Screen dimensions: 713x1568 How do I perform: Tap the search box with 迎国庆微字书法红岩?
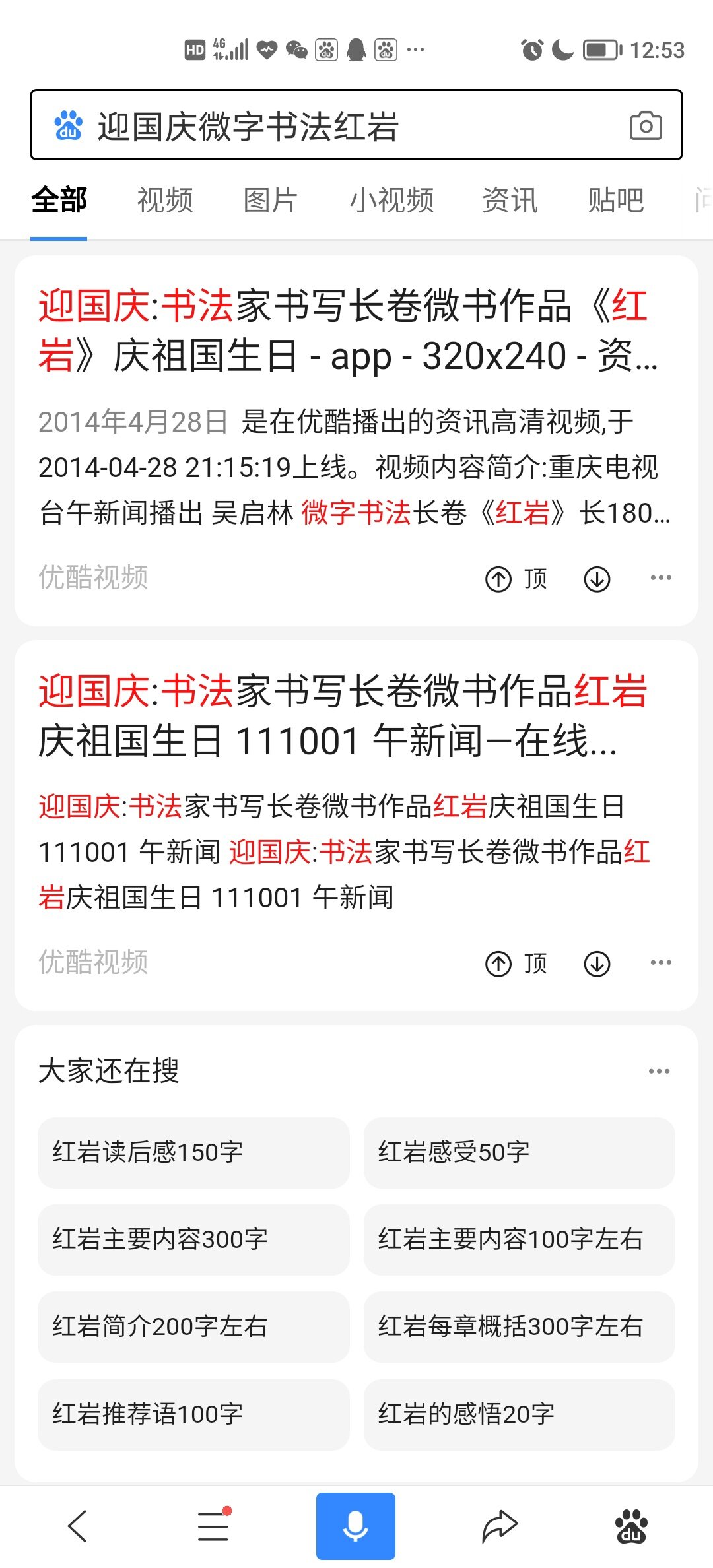330,125
